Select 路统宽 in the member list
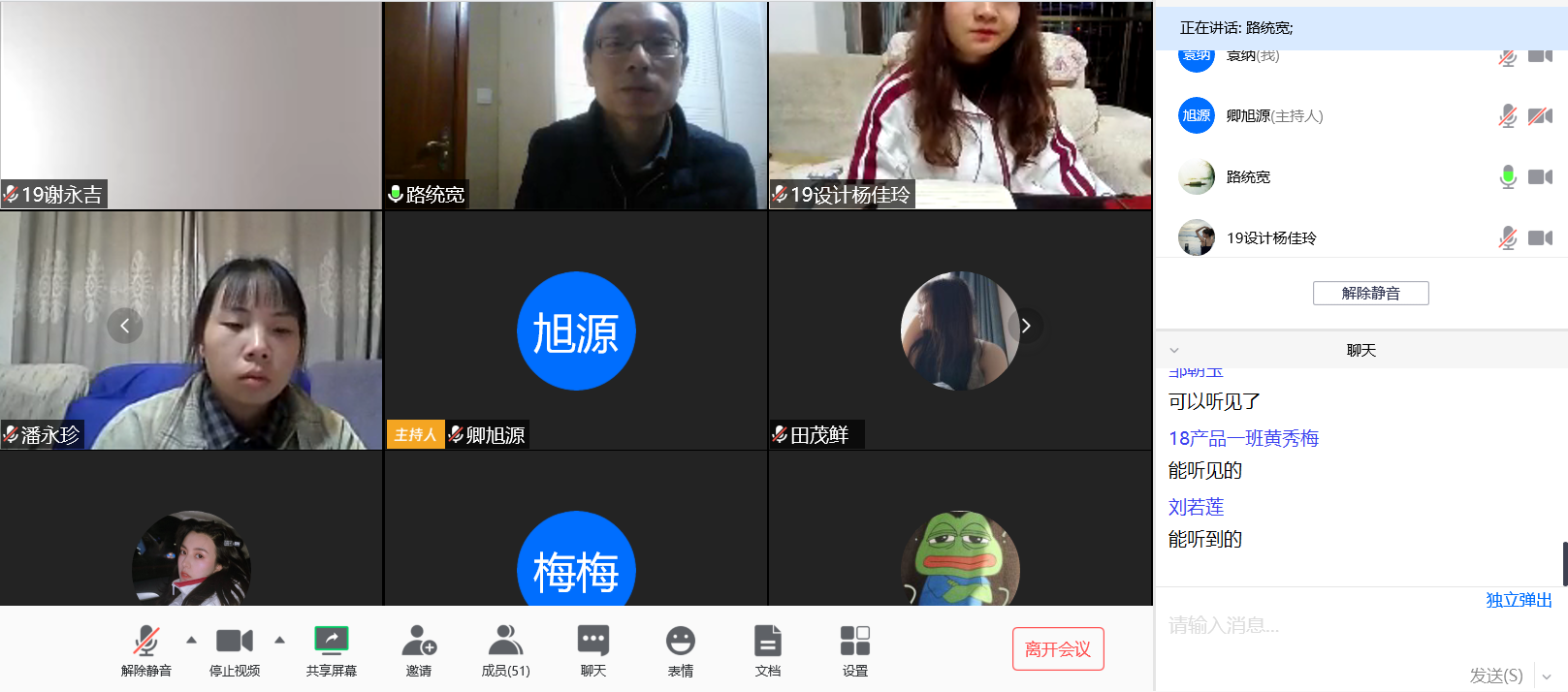 [x=1248, y=177]
